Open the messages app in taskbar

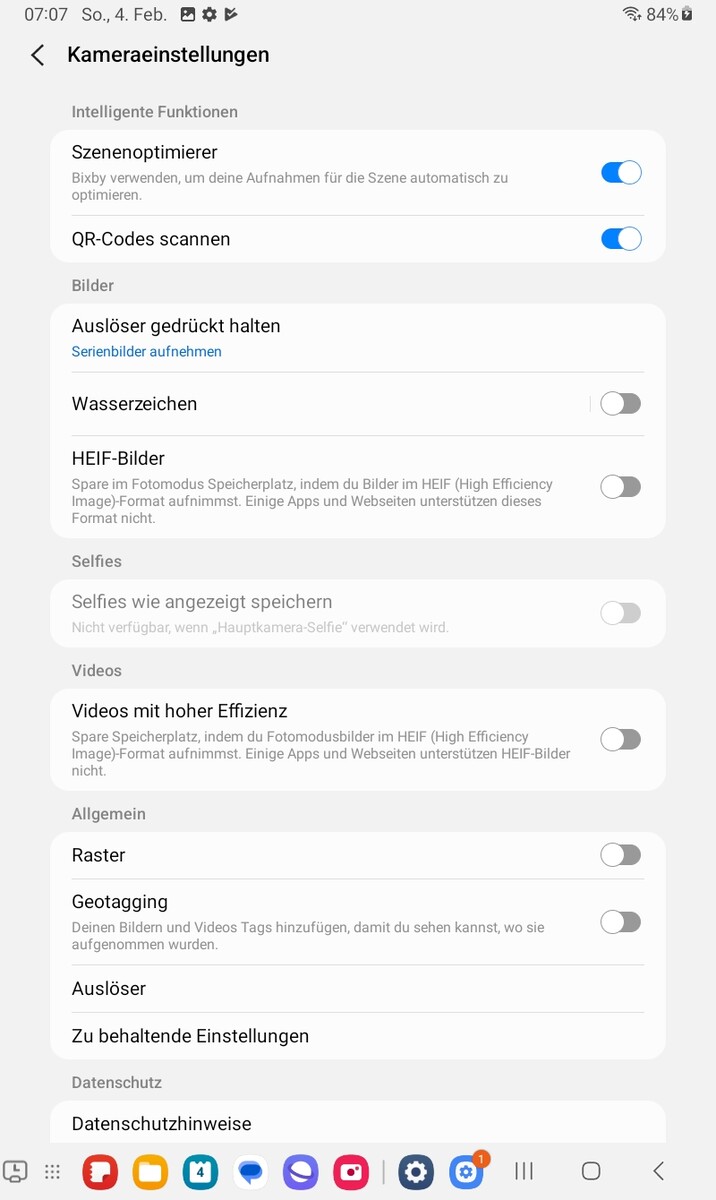click(x=250, y=1171)
